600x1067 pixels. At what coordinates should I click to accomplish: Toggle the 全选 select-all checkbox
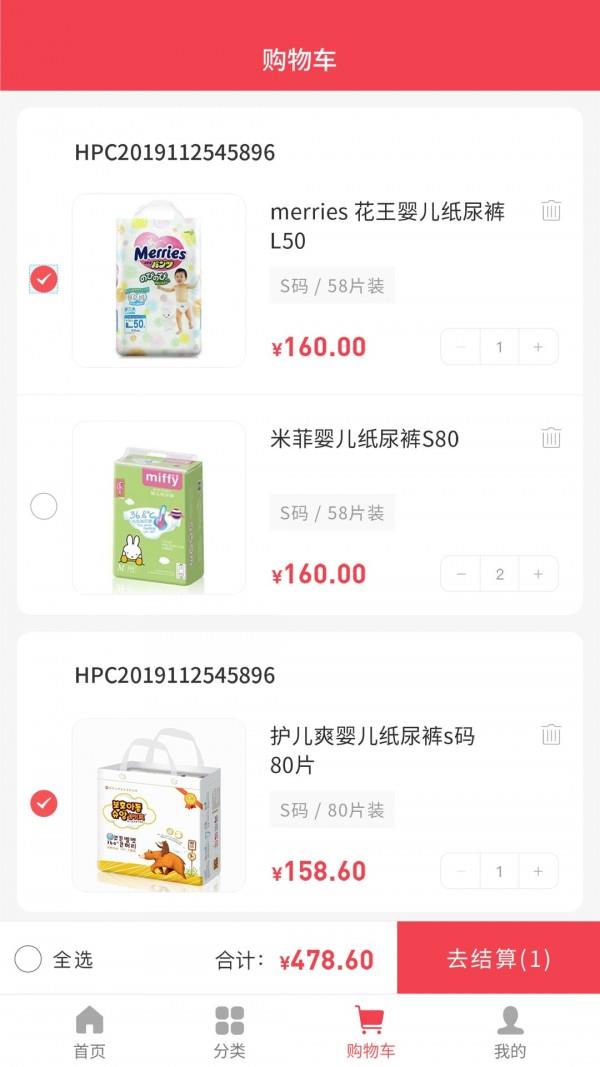(x=28, y=959)
